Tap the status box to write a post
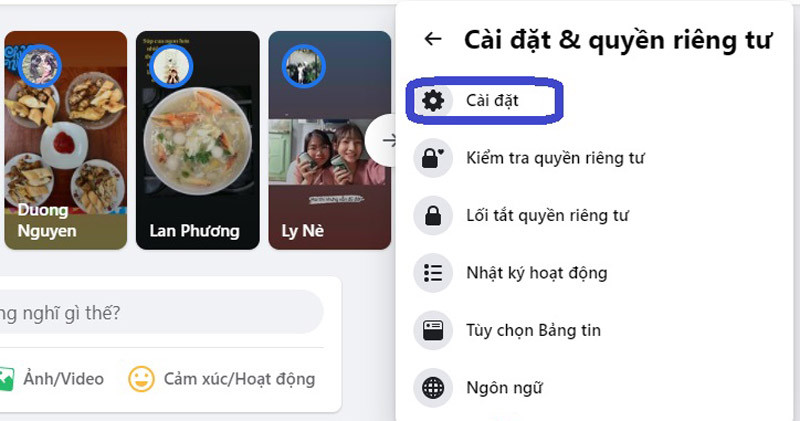The image size is (800, 421). click(160, 313)
